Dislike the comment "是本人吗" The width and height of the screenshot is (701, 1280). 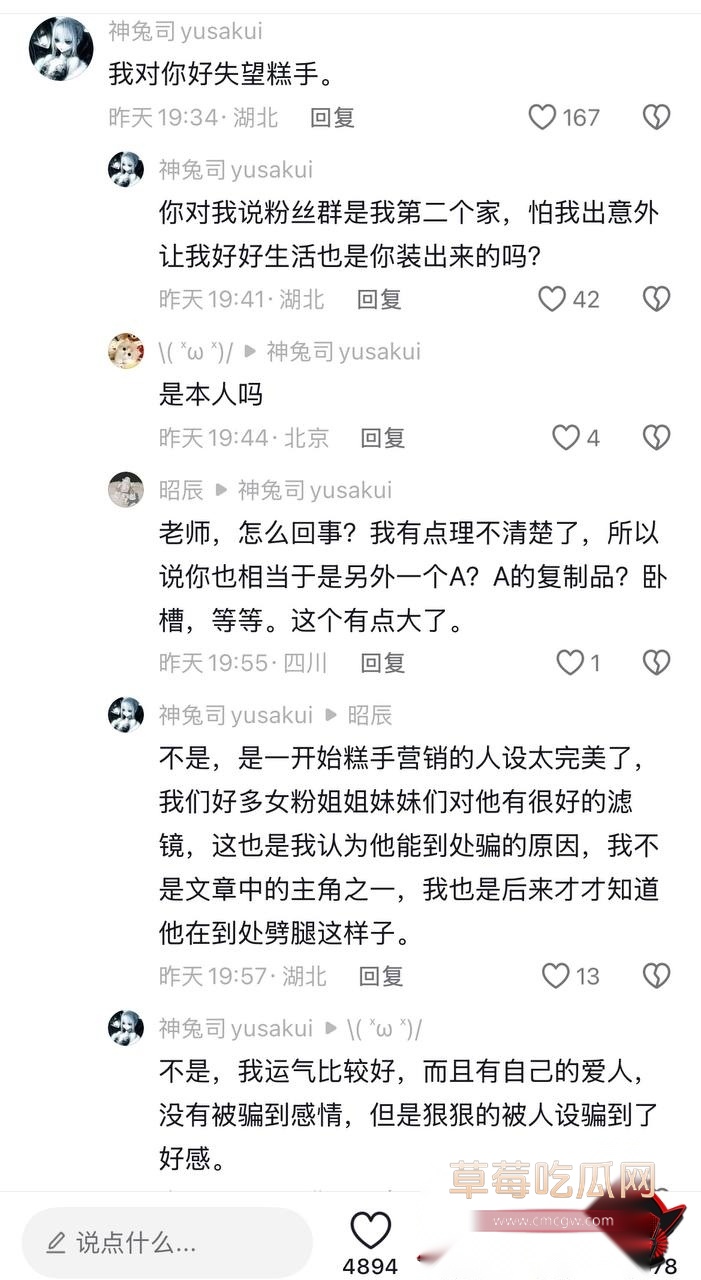coord(656,438)
